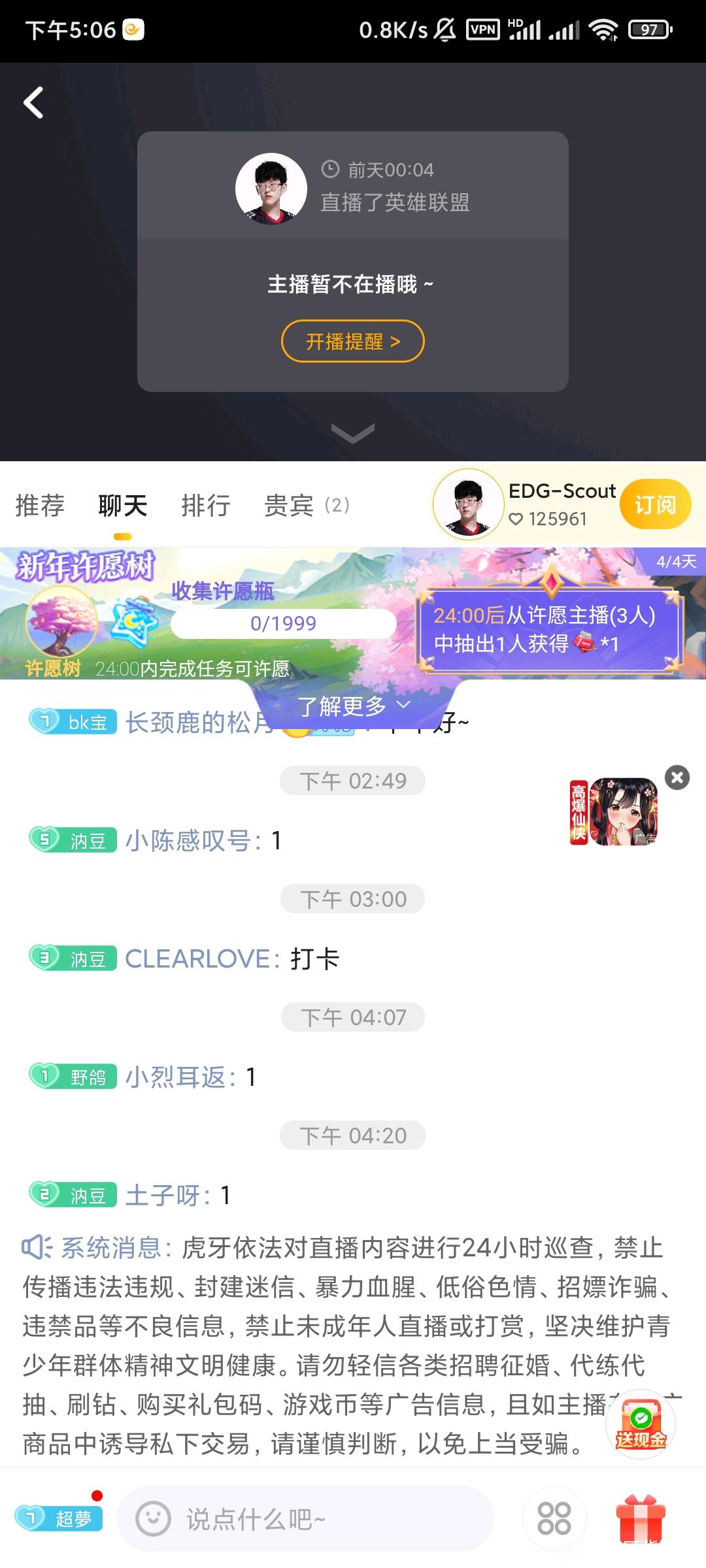Collapse the video area with down chevron

point(352,433)
